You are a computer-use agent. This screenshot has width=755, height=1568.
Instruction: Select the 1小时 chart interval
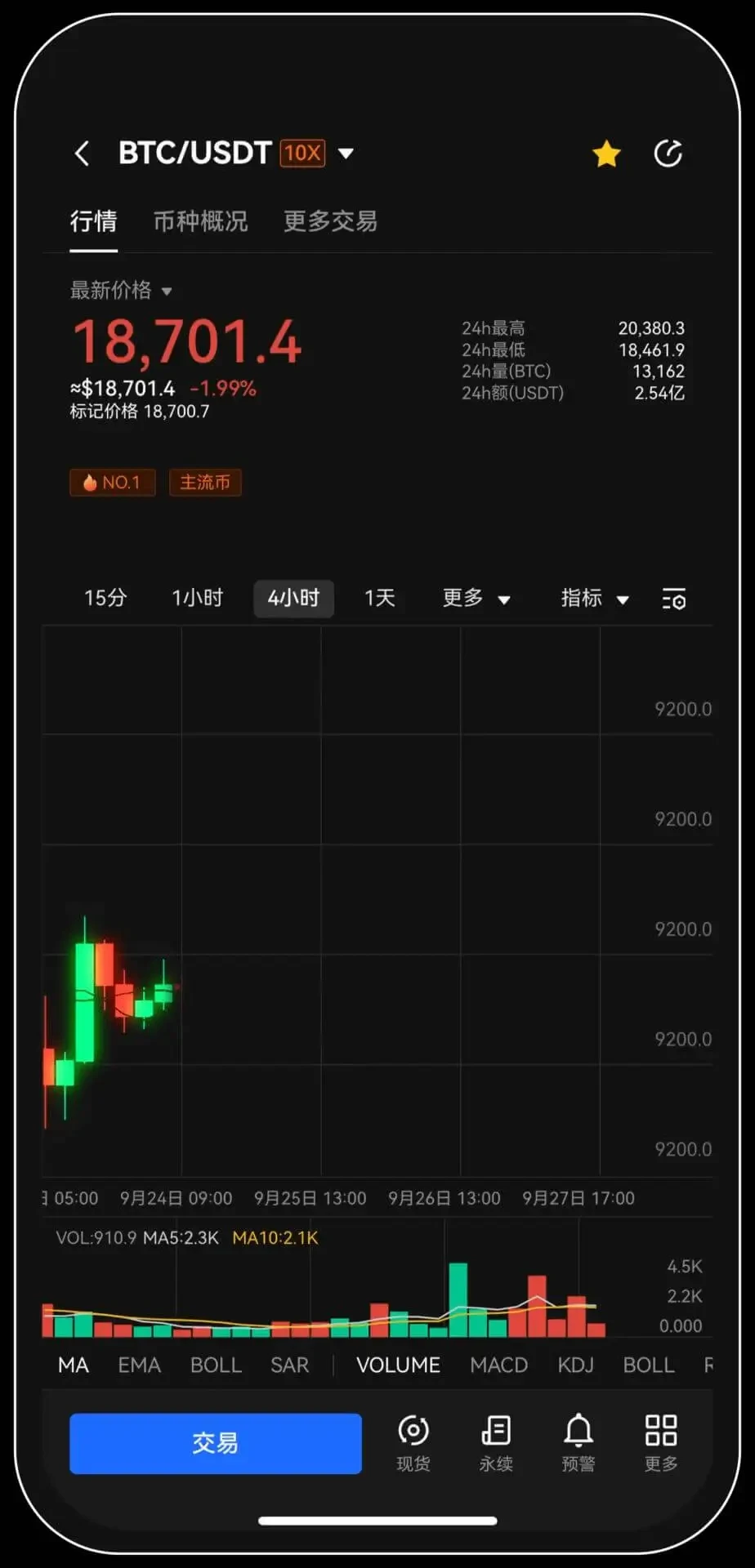coord(197,598)
